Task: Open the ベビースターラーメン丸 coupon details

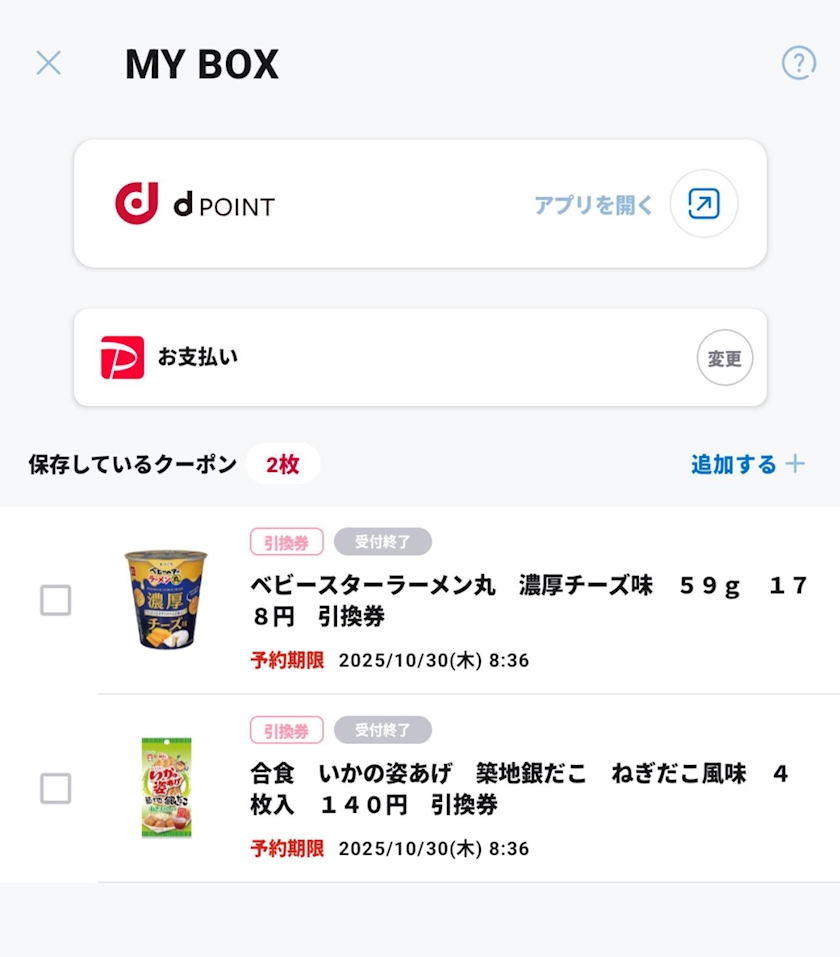Action: click(x=528, y=601)
